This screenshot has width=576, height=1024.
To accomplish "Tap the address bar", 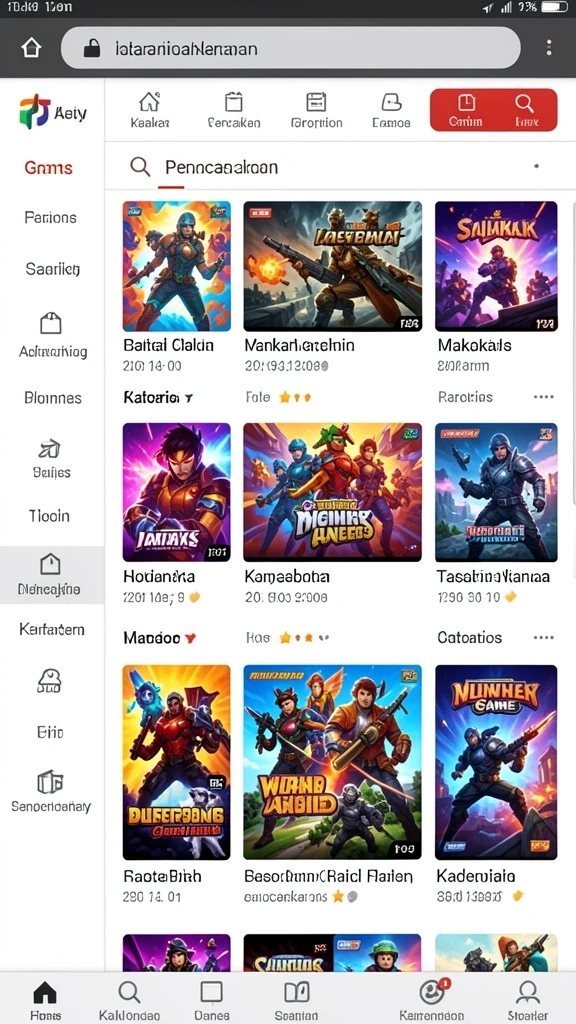I will tap(291, 48).
